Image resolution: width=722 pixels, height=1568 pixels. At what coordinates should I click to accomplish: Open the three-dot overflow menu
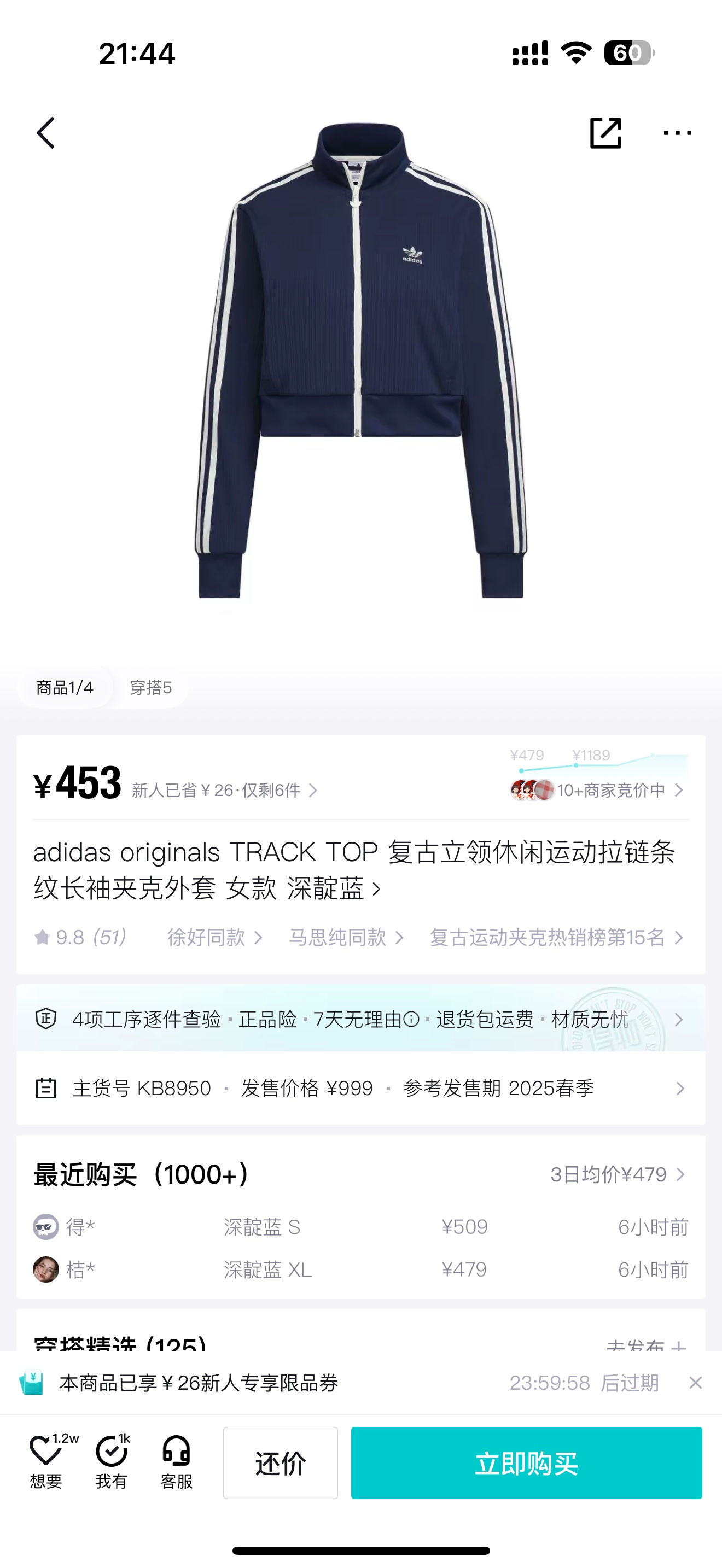[677, 133]
